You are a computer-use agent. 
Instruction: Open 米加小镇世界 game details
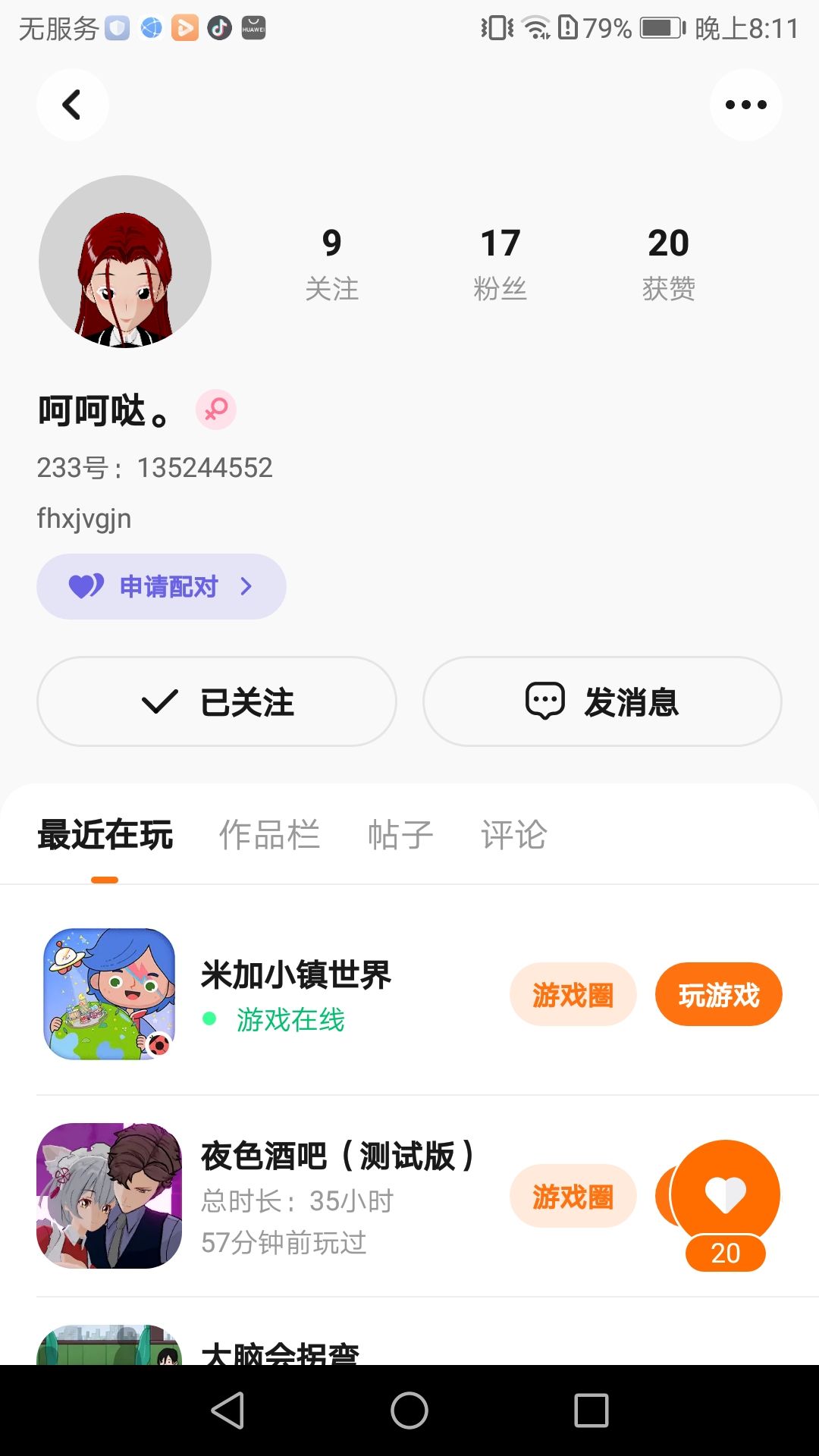(x=296, y=975)
